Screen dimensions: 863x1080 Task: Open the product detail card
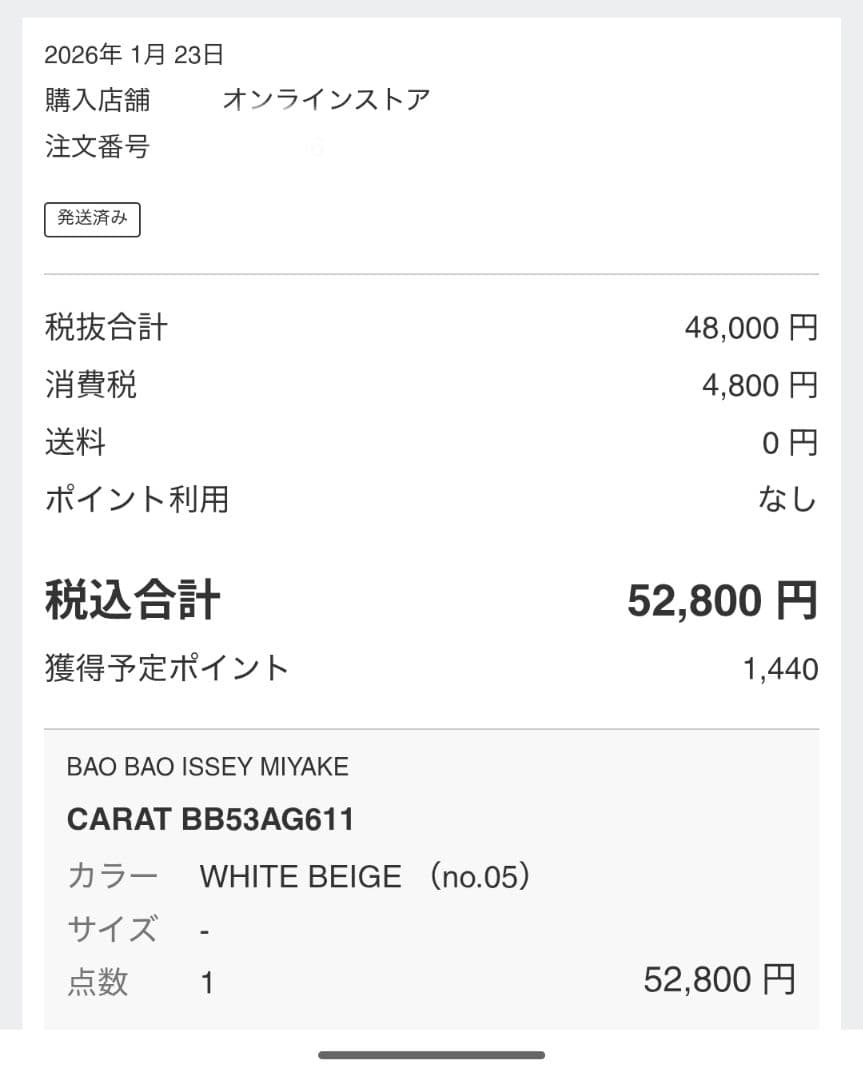tap(430, 875)
